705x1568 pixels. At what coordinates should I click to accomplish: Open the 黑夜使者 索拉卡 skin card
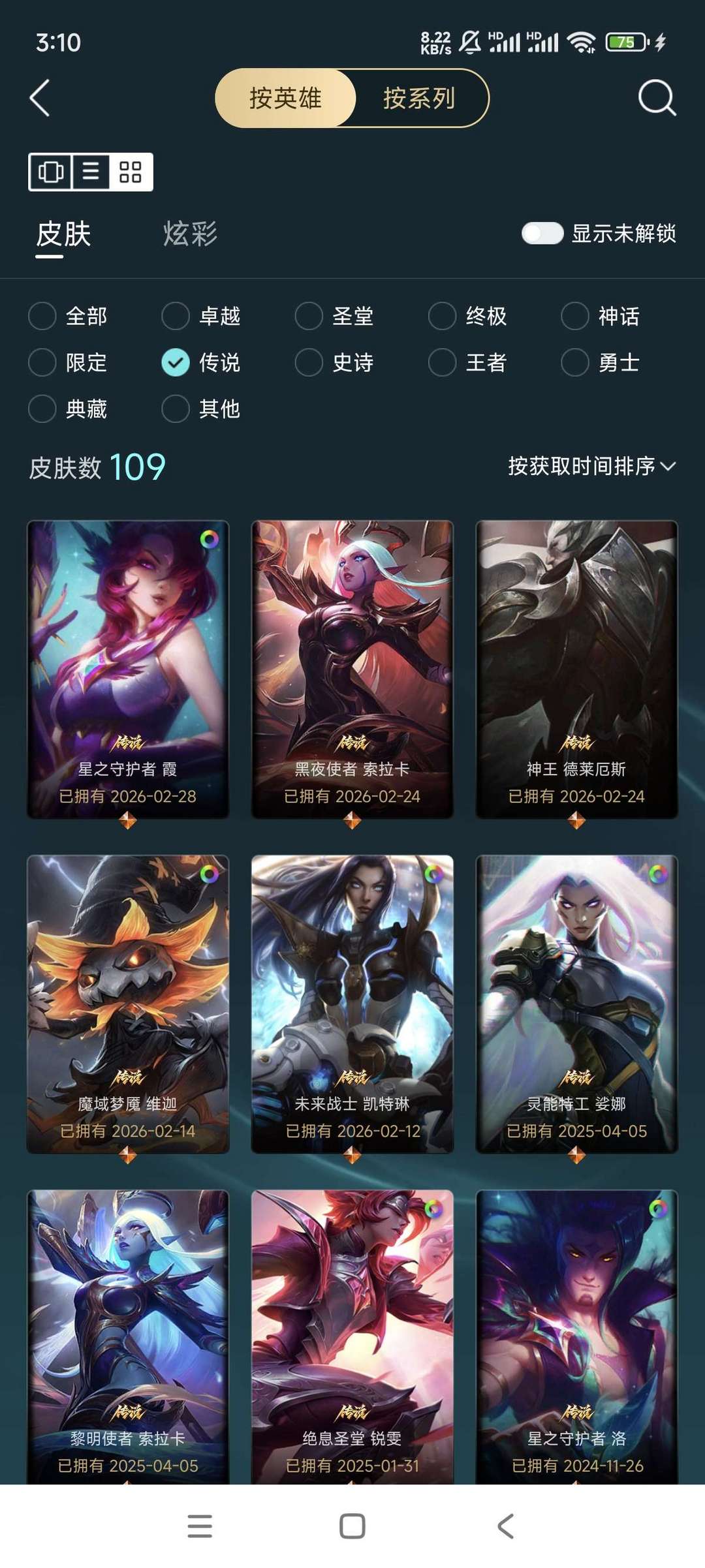click(x=352, y=666)
